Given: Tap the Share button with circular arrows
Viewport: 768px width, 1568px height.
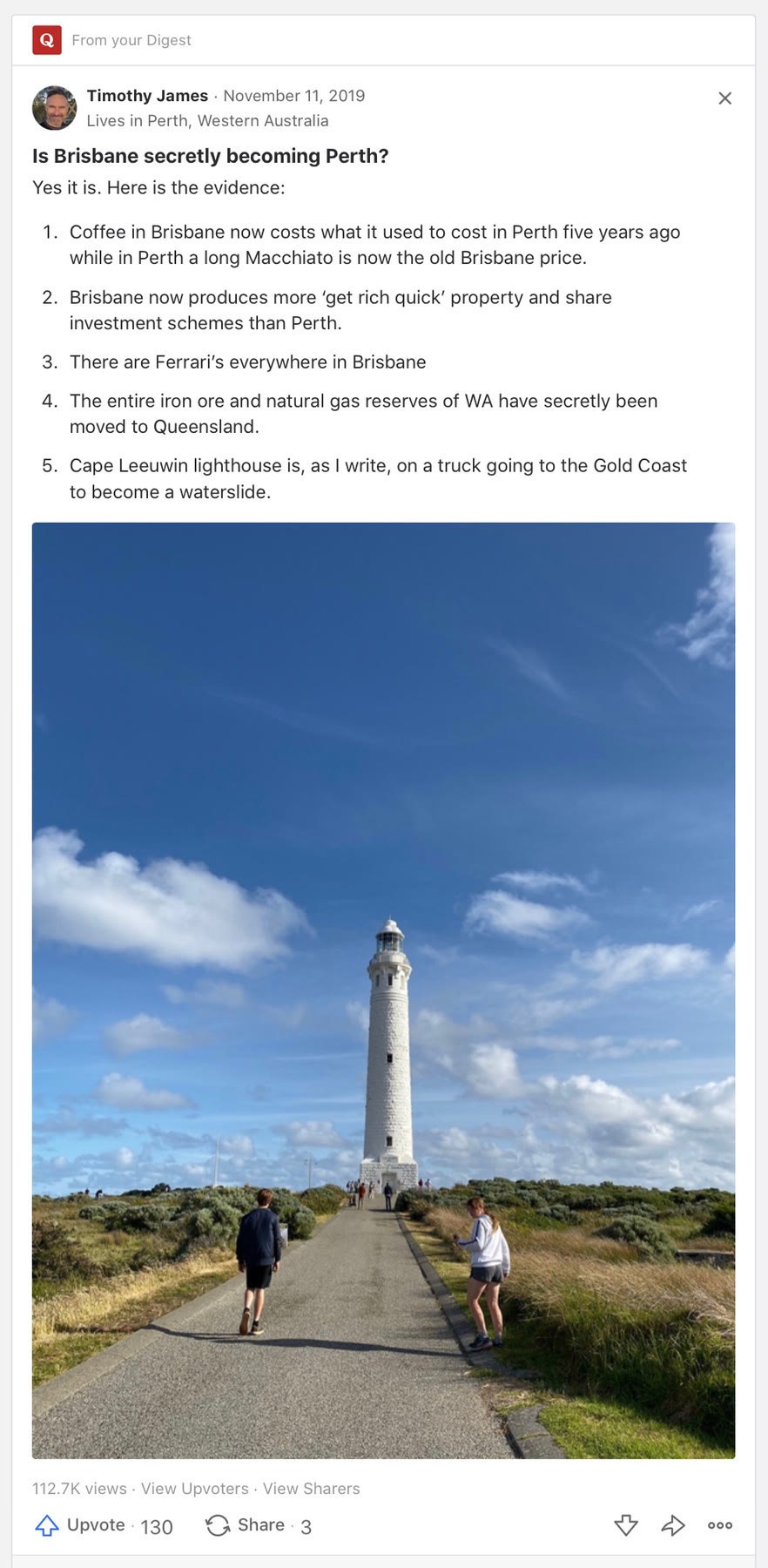Looking at the screenshot, I should click(246, 1525).
